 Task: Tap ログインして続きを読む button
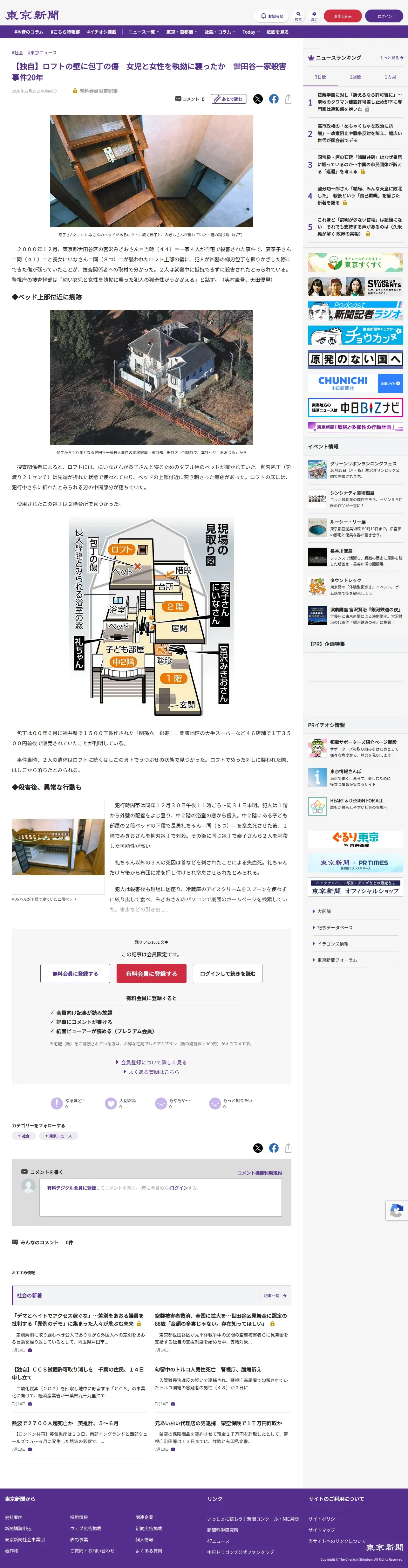click(228, 973)
